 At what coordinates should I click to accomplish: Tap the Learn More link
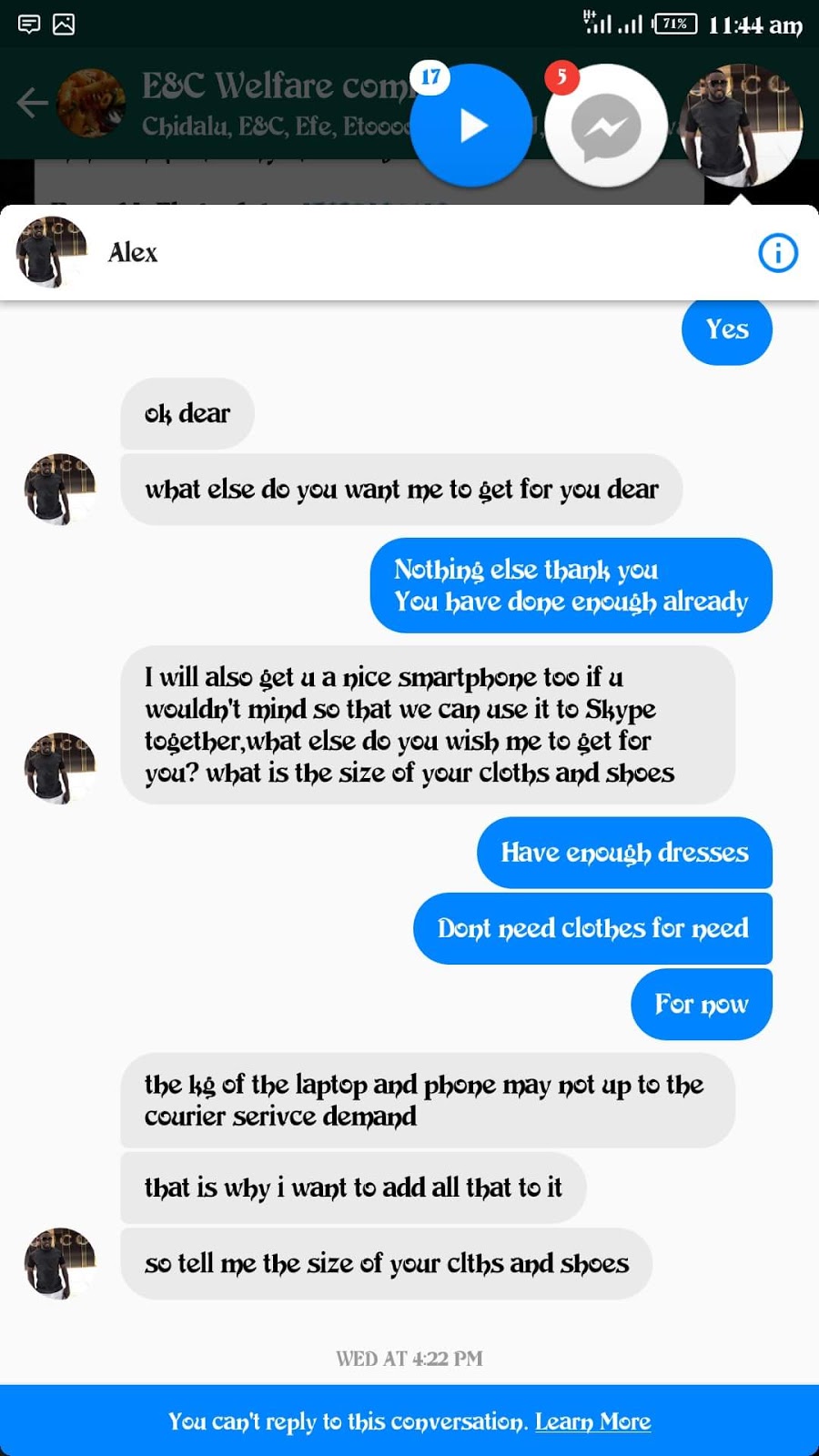pyautogui.click(x=592, y=1421)
